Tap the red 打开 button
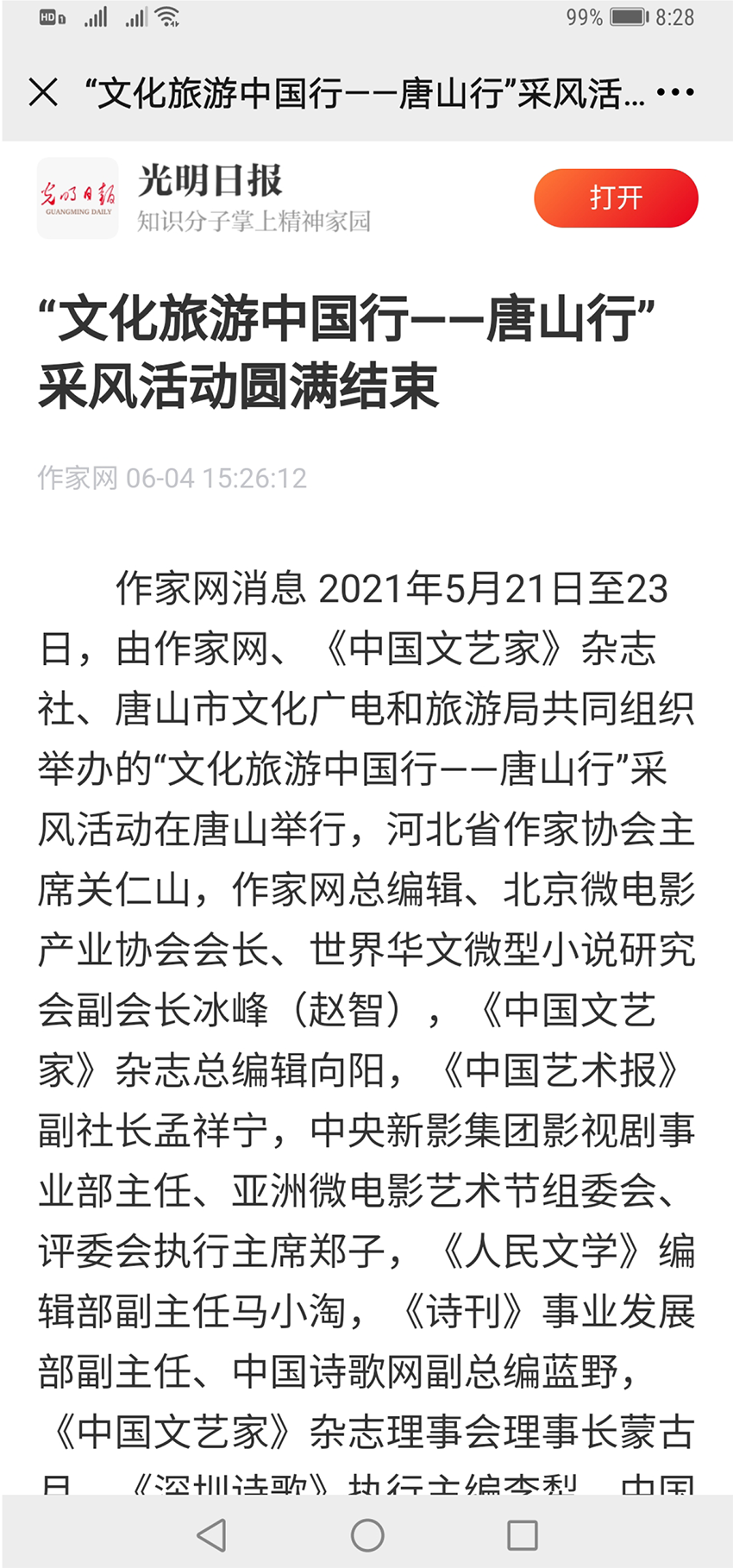This screenshot has width=733, height=1568. tap(616, 198)
